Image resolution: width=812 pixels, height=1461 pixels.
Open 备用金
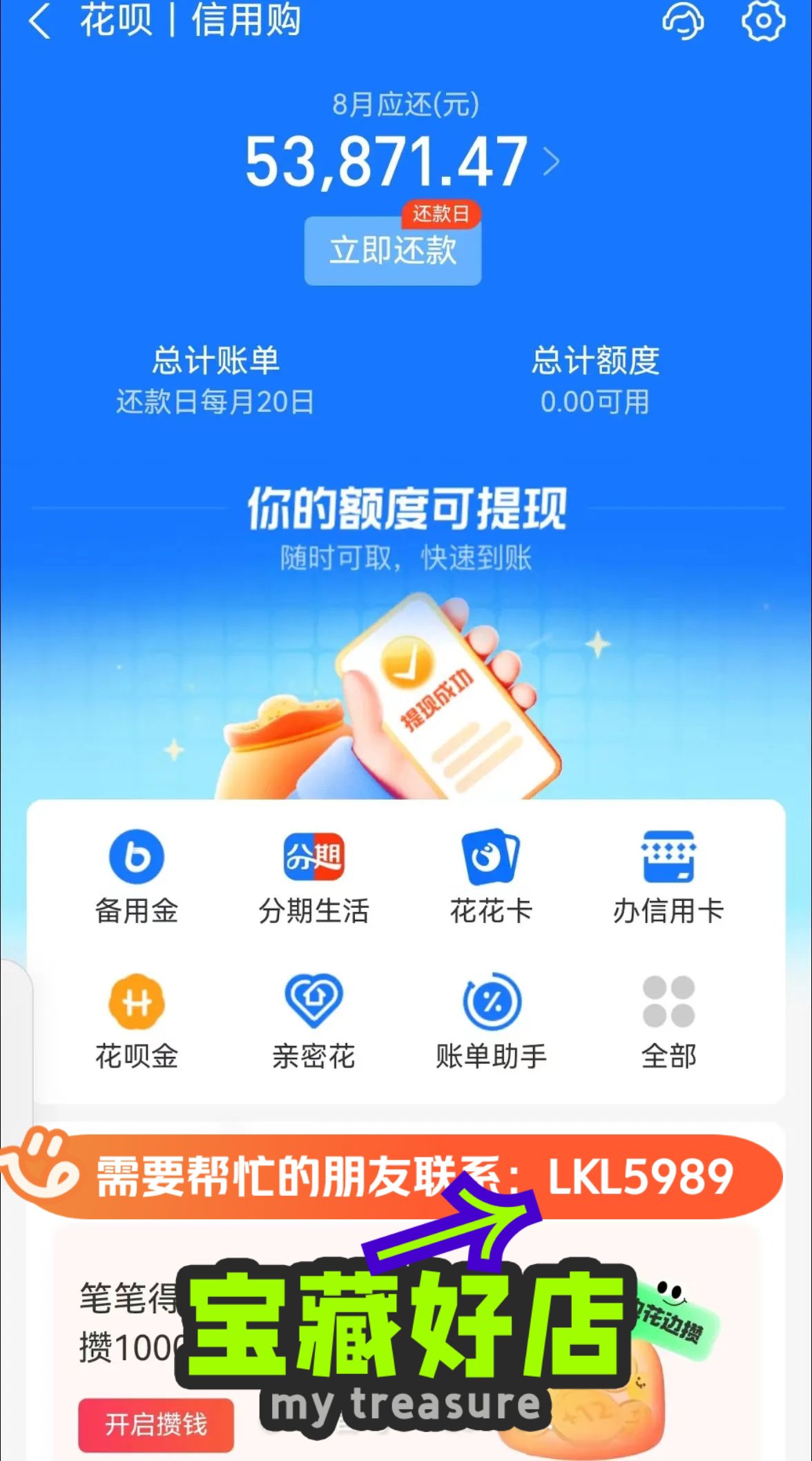(x=137, y=877)
